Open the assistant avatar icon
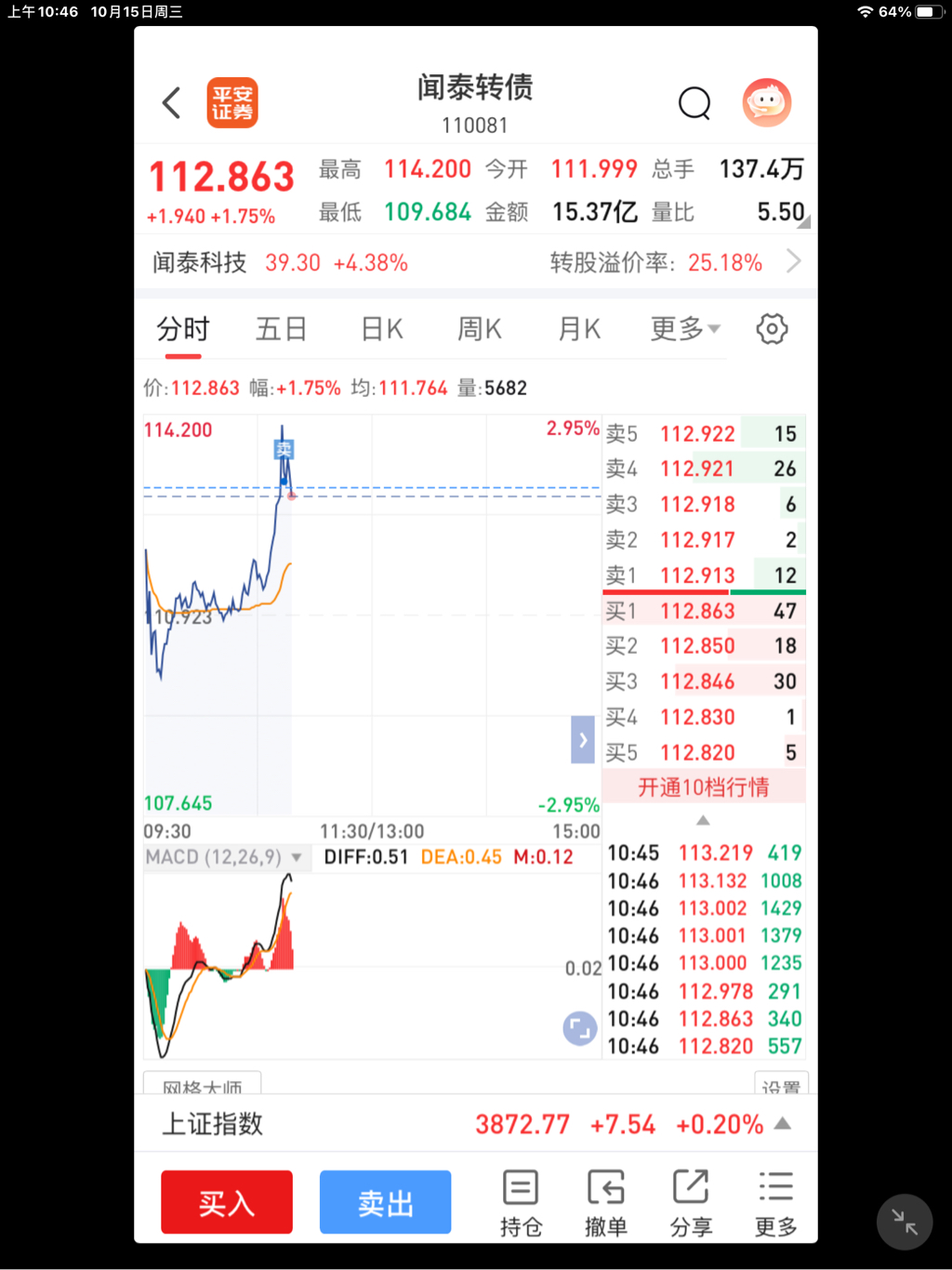This screenshot has width=952, height=1270. [766, 102]
